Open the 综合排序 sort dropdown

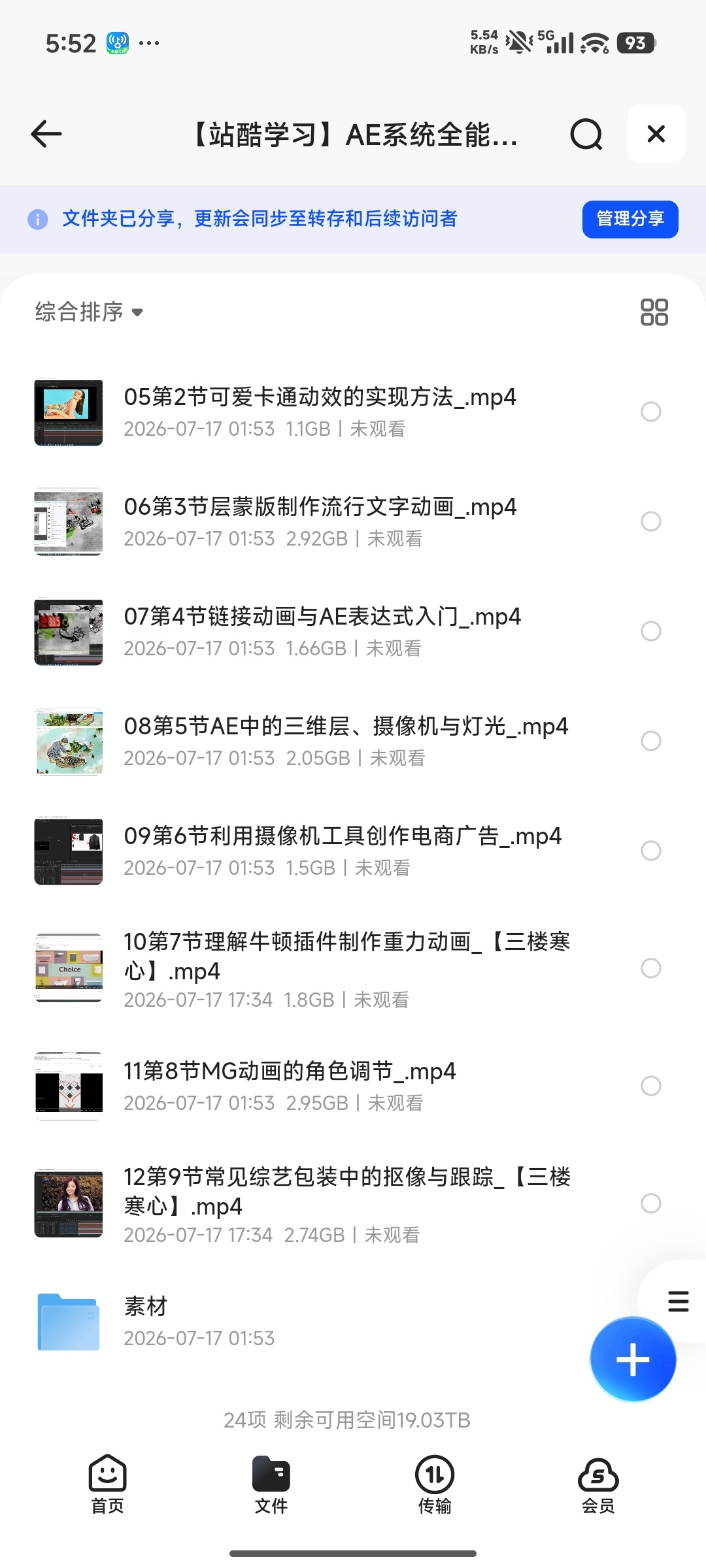(x=89, y=312)
